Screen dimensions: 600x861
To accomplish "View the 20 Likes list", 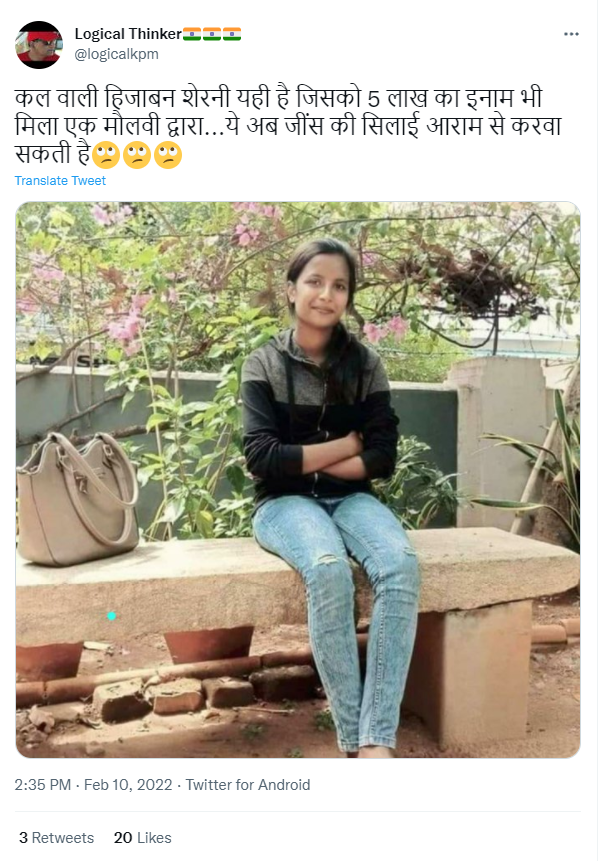I will tap(142, 838).
